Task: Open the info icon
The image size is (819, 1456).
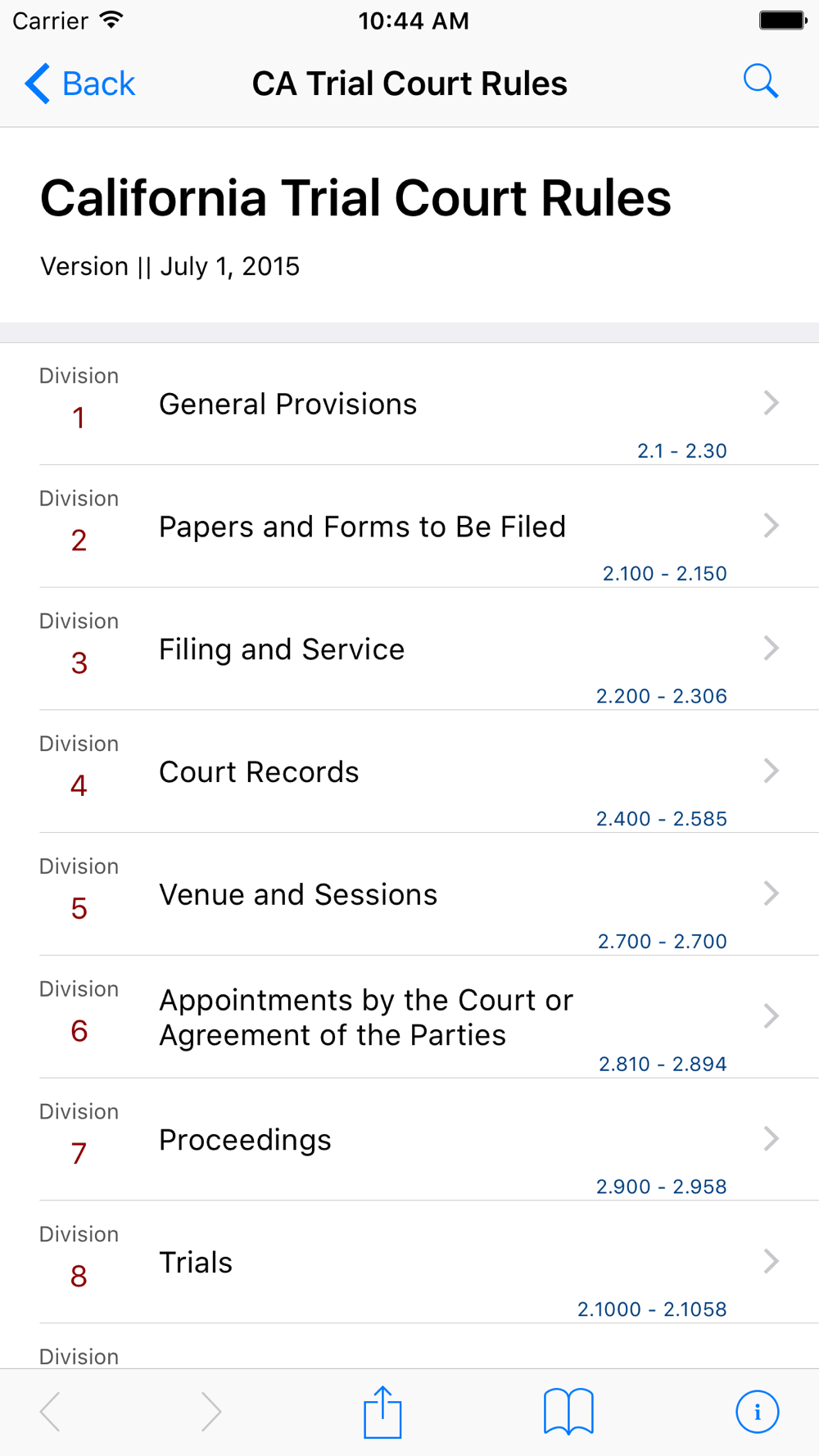Action: click(x=757, y=1412)
